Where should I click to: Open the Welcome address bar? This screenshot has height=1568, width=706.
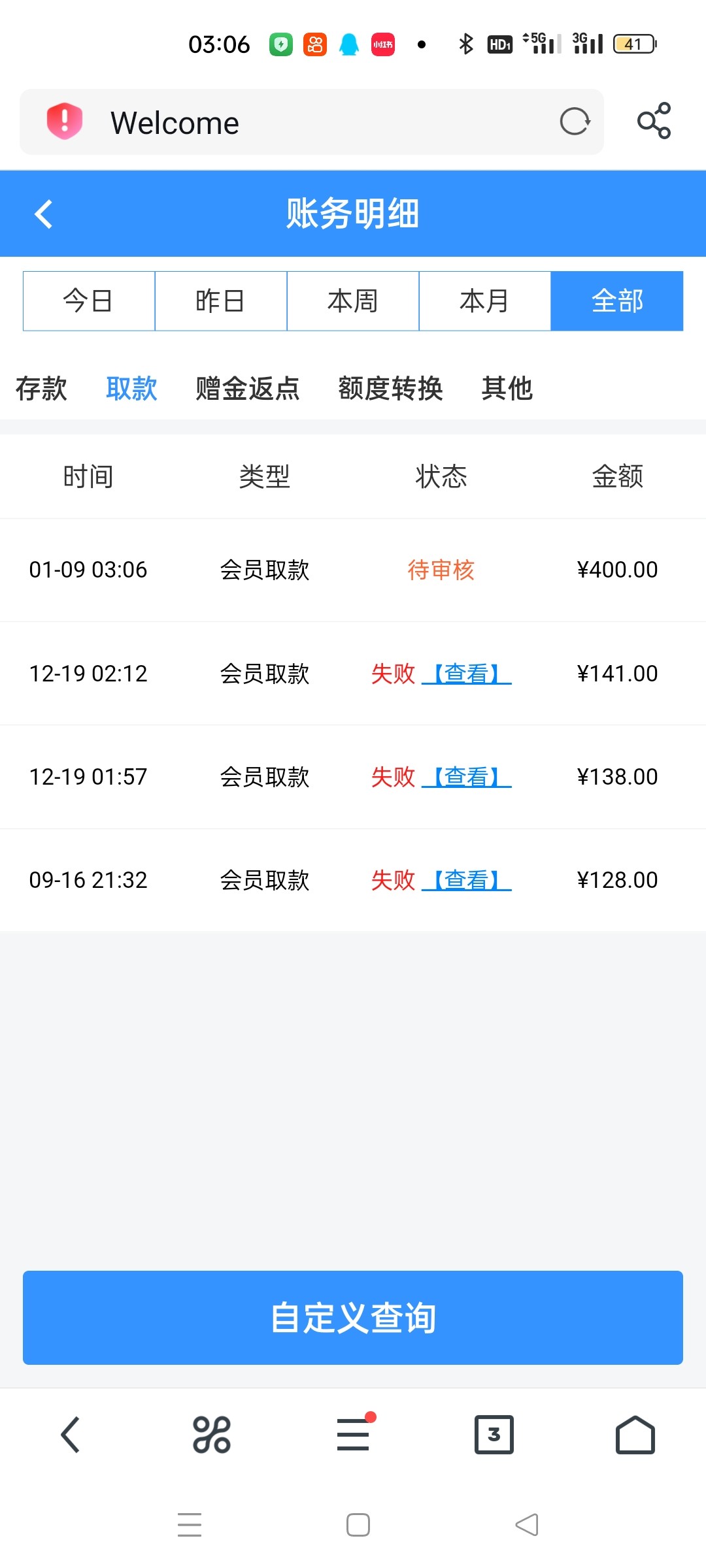(314, 123)
